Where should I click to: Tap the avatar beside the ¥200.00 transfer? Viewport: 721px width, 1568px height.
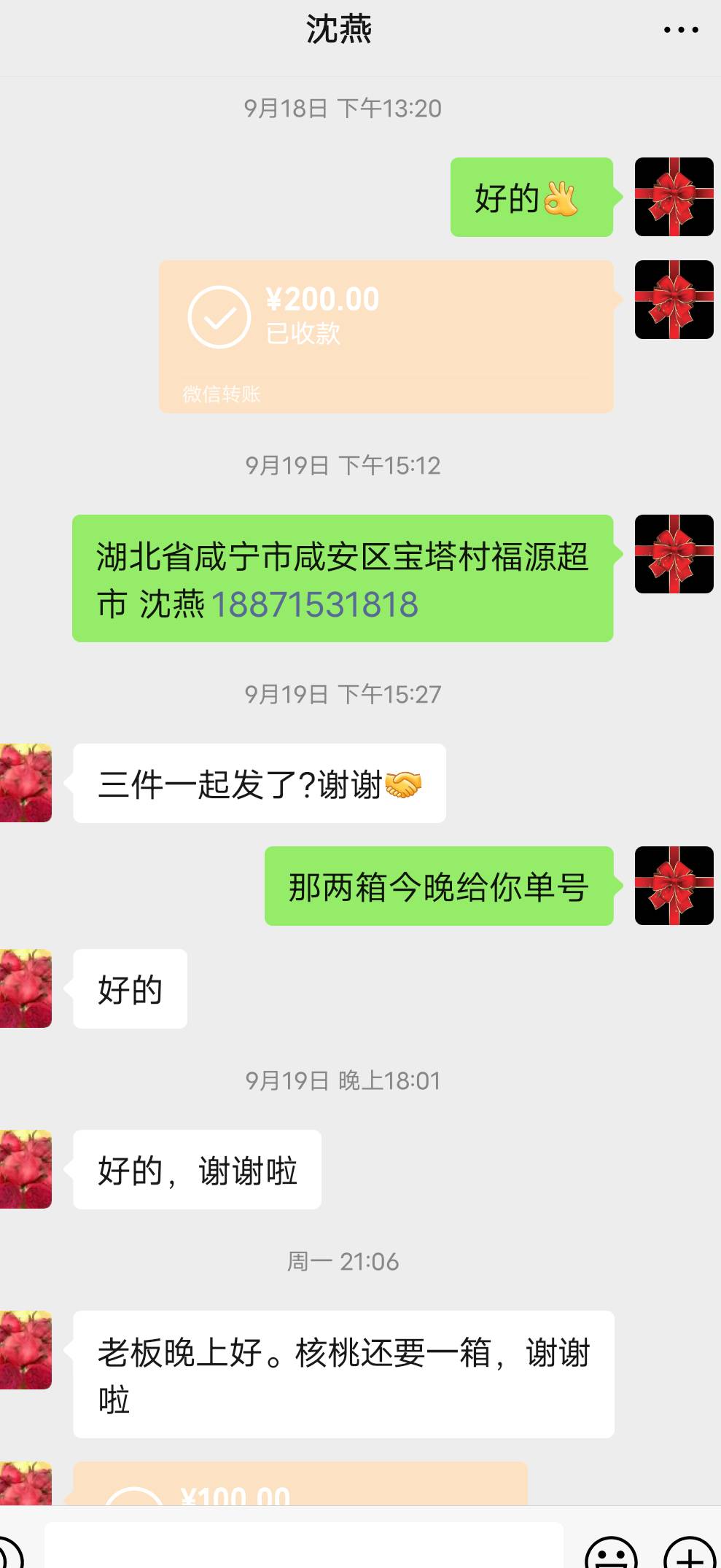[x=674, y=300]
